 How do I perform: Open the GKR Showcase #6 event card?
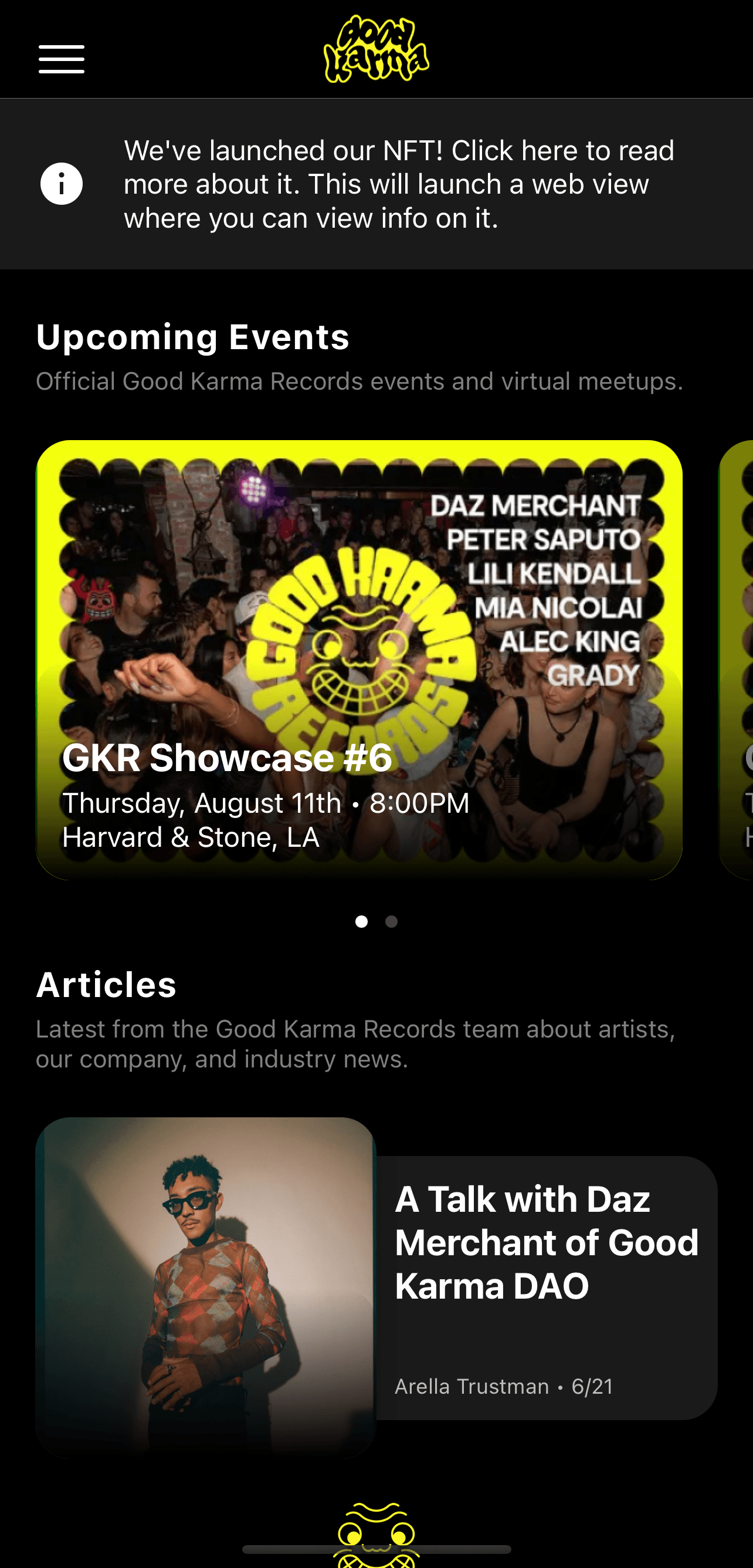pyautogui.click(x=359, y=659)
